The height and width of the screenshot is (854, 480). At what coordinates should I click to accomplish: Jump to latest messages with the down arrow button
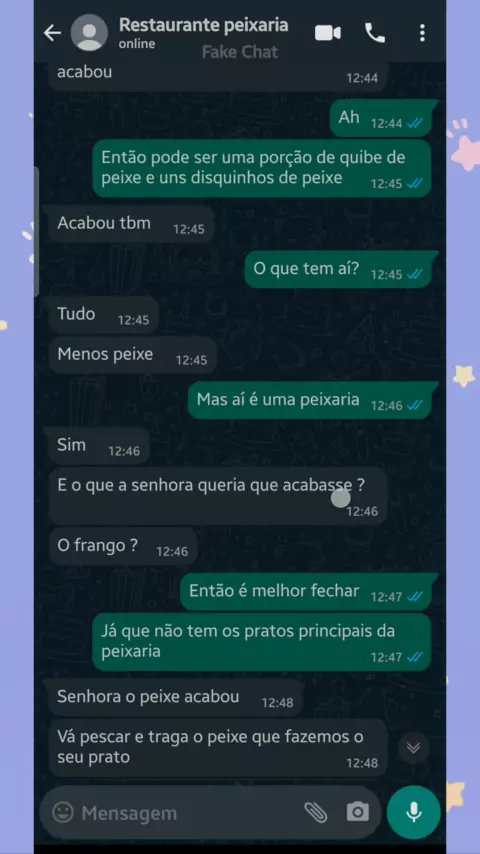[x=414, y=748]
